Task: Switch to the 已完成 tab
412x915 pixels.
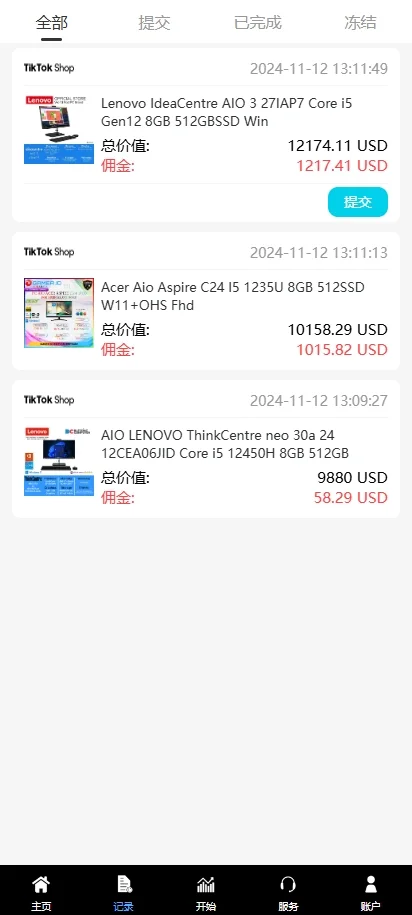Action: coord(257,23)
